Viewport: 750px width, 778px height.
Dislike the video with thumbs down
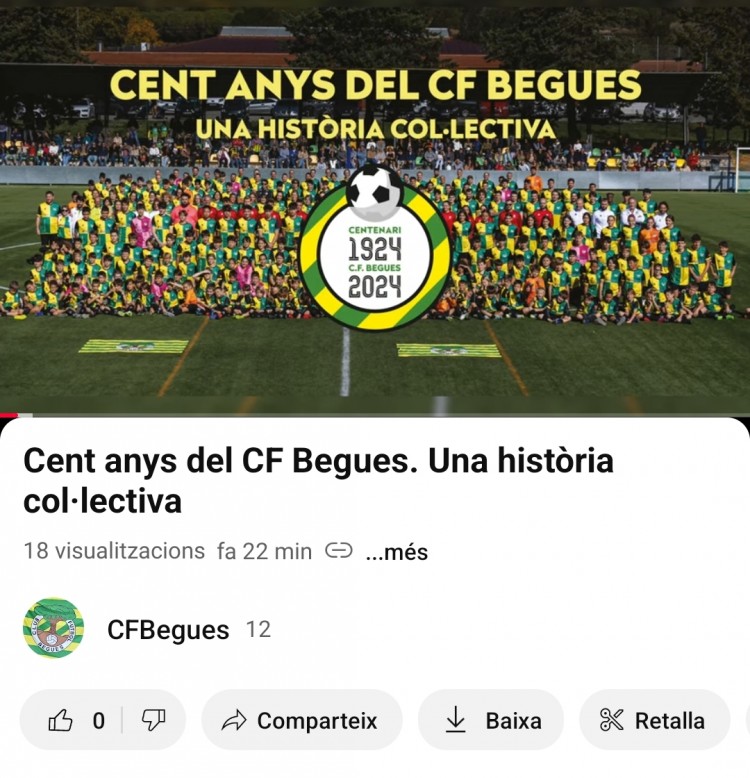point(153,720)
